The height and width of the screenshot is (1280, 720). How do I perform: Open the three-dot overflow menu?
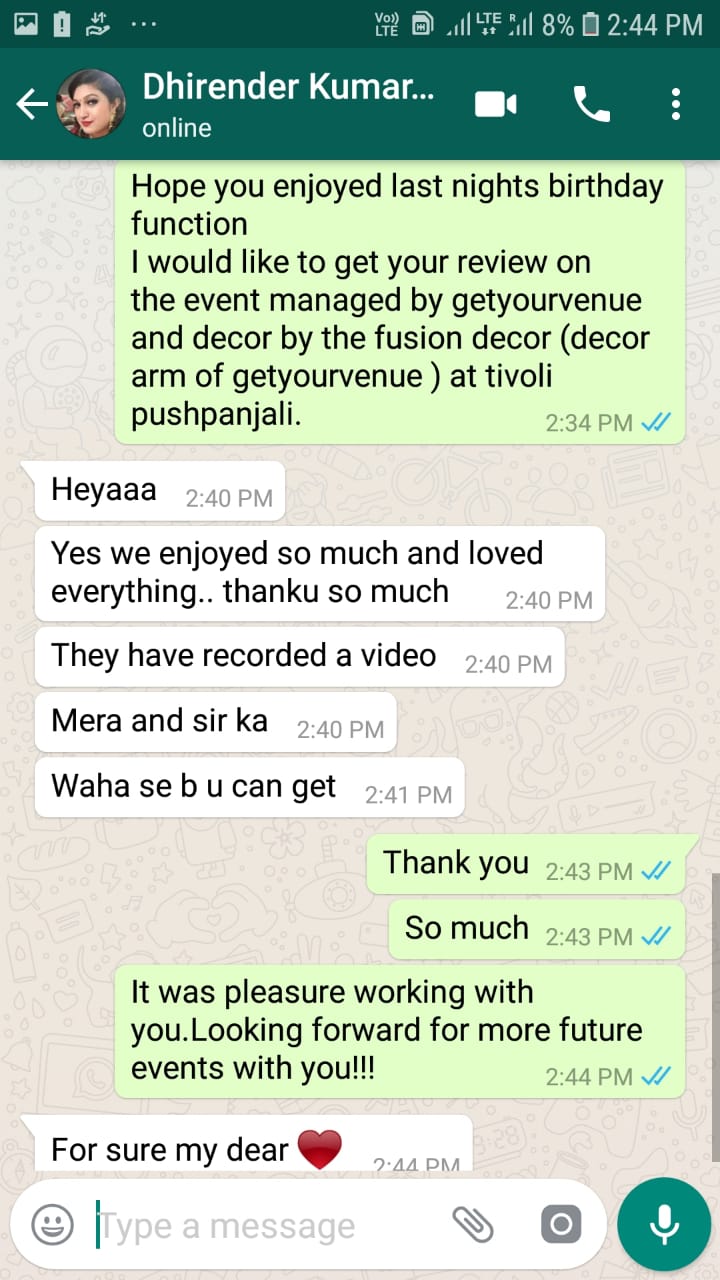click(676, 104)
